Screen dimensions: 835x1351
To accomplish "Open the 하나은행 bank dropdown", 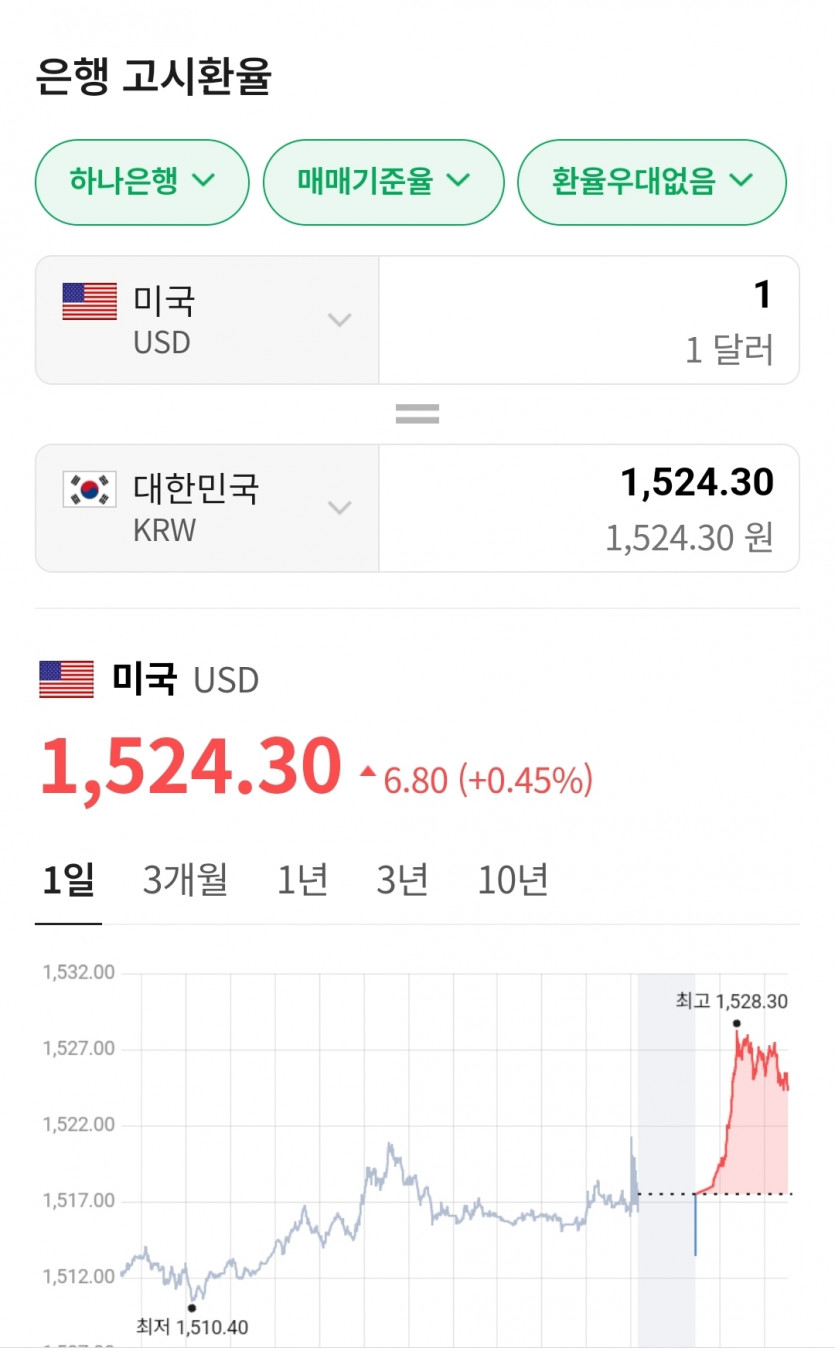I will 142,182.
